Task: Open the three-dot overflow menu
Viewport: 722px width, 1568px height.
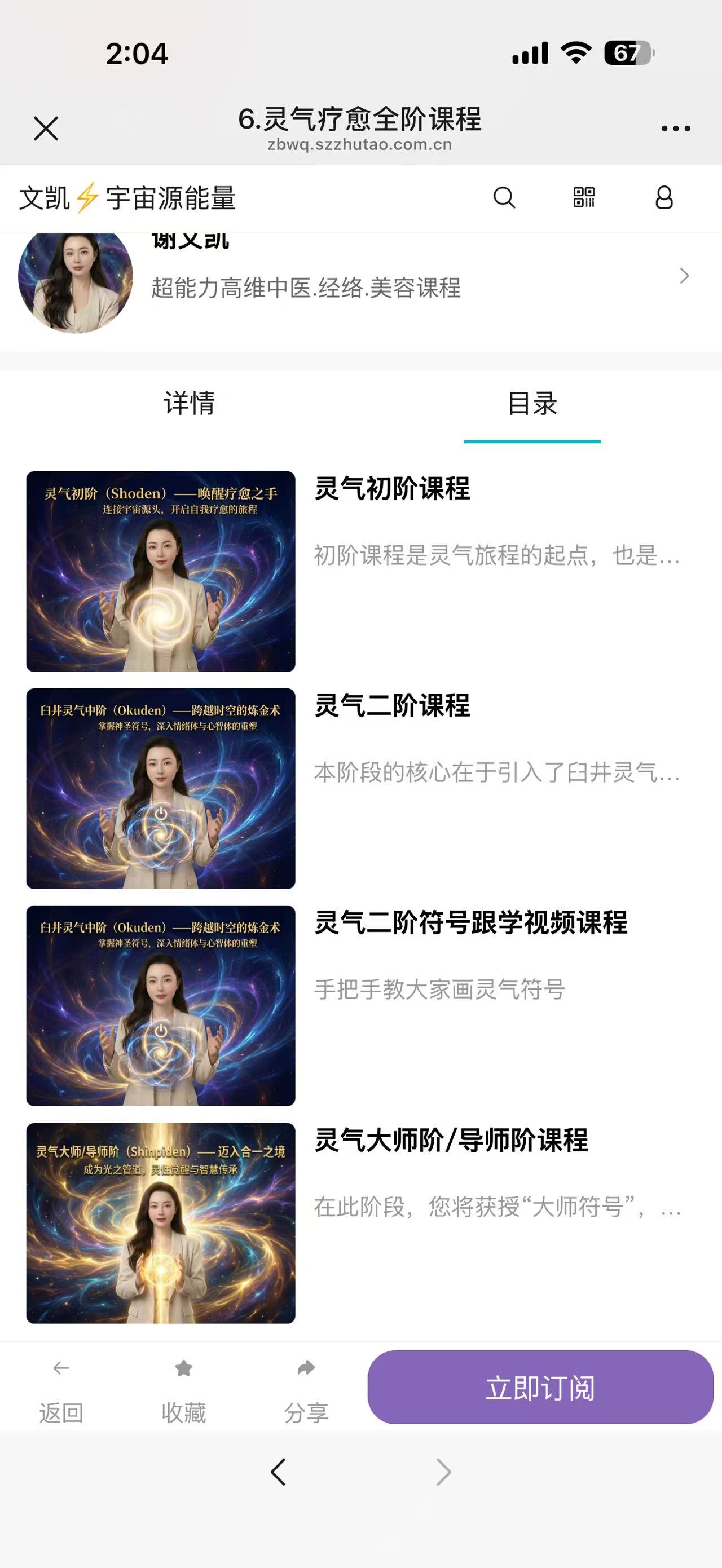Action: [675, 129]
